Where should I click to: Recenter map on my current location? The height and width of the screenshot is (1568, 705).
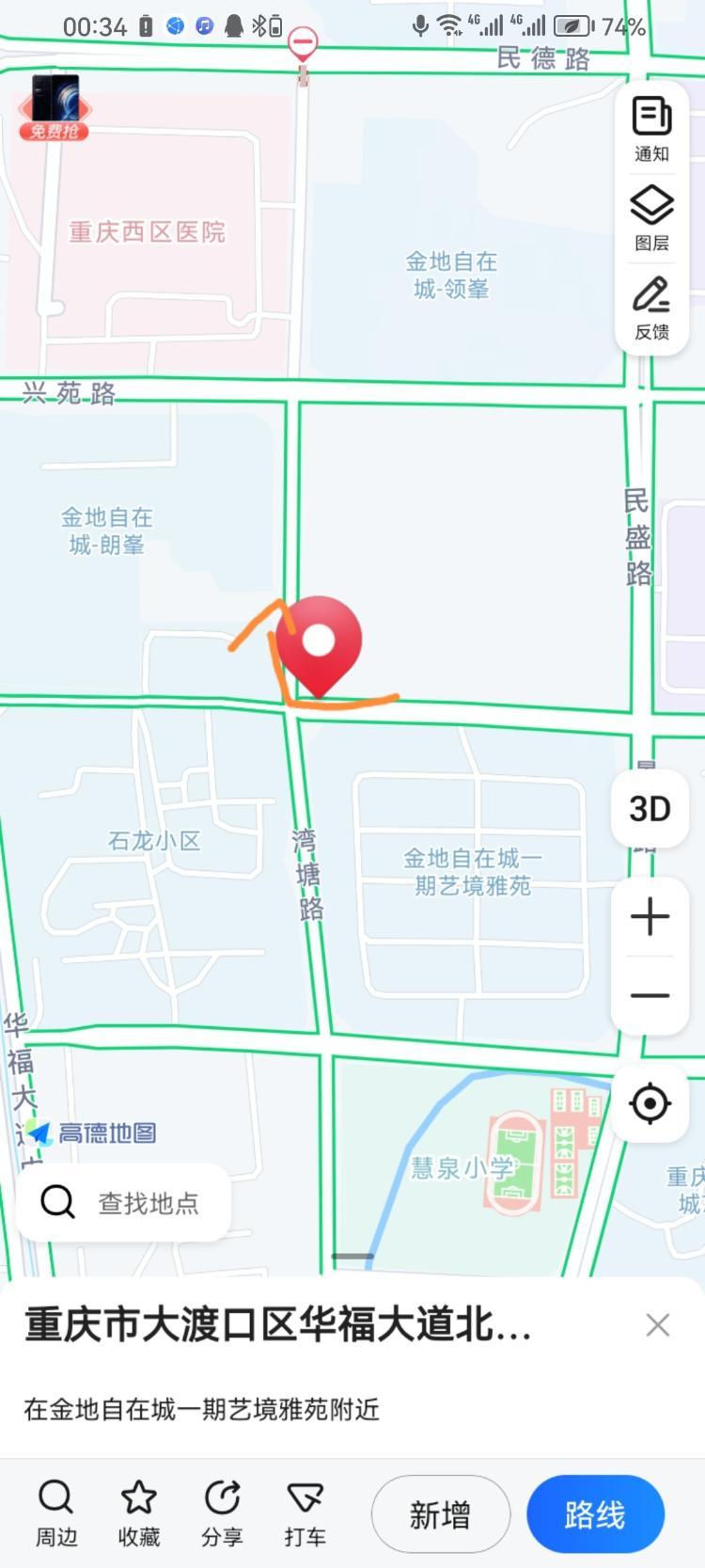pyautogui.click(x=650, y=1103)
